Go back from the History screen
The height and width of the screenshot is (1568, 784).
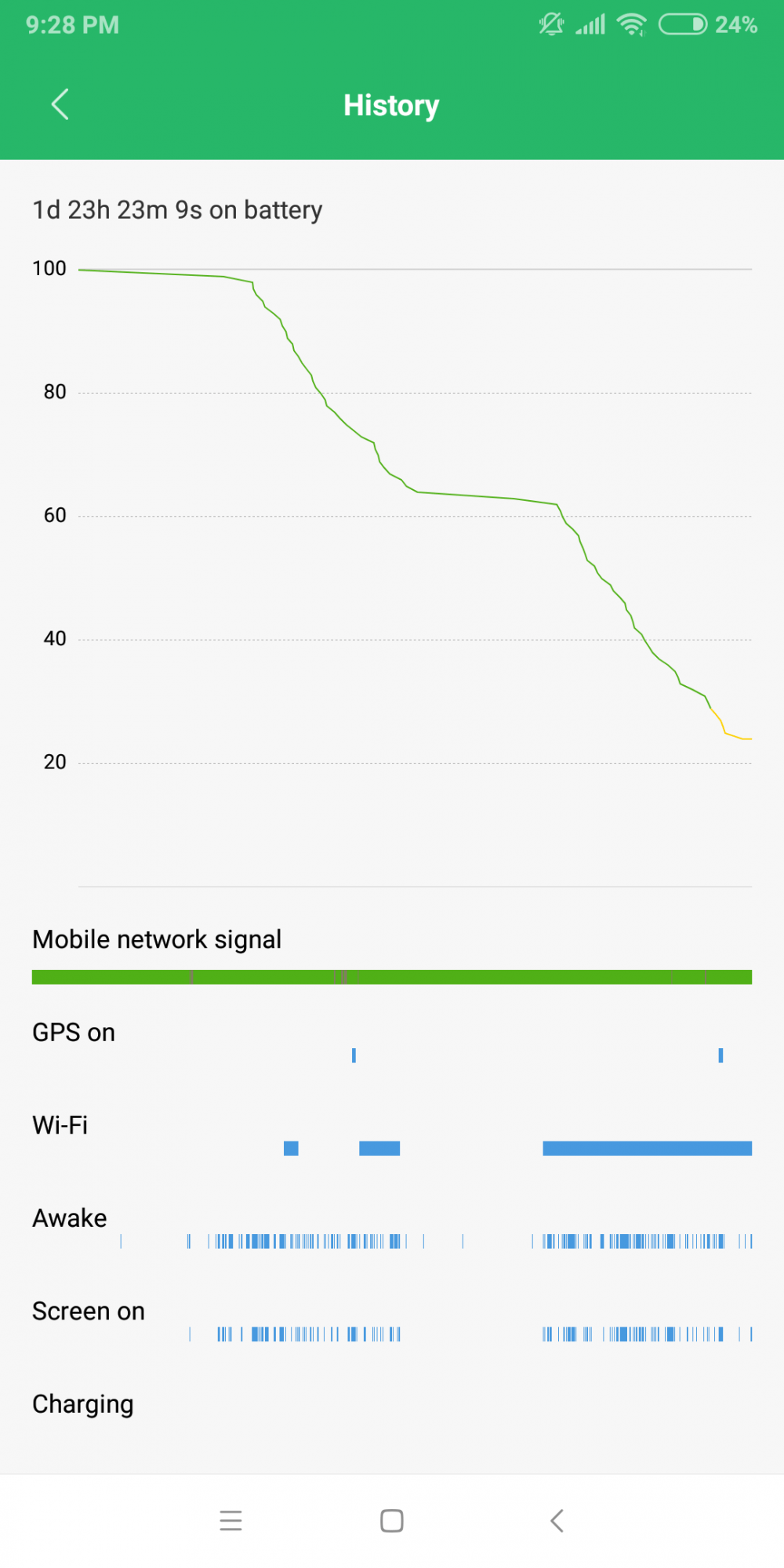coord(60,104)
